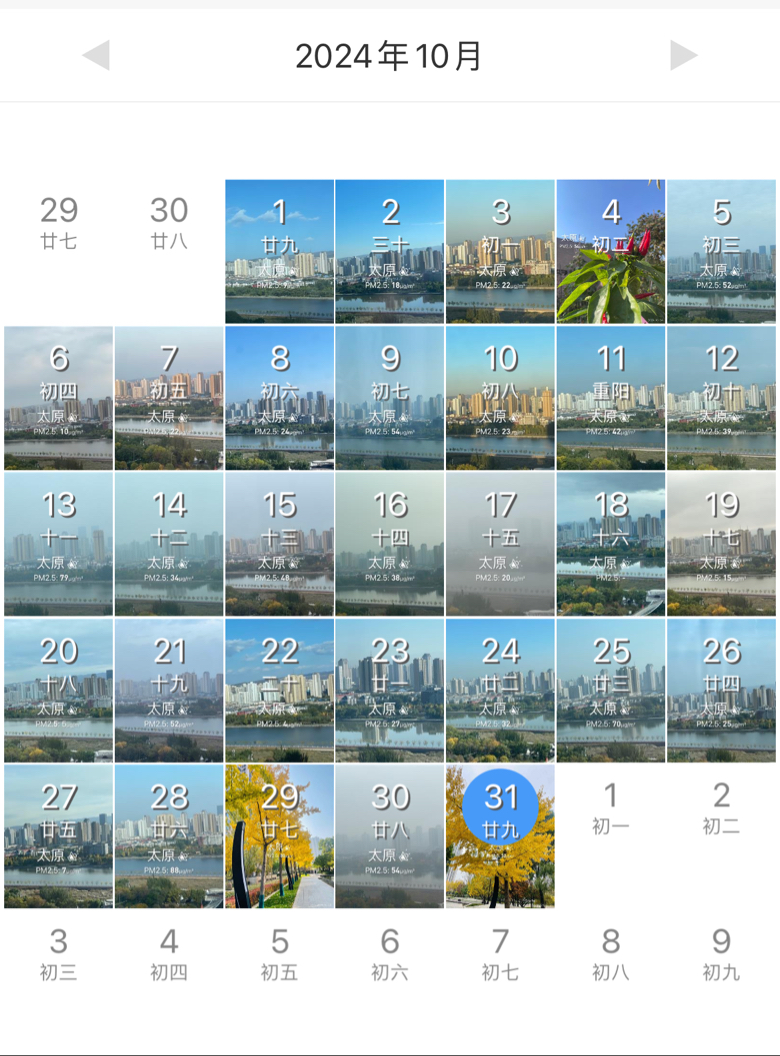View the October 6 photo entry
Screen dimensions: 780x1056
click(x=59, y=398)
